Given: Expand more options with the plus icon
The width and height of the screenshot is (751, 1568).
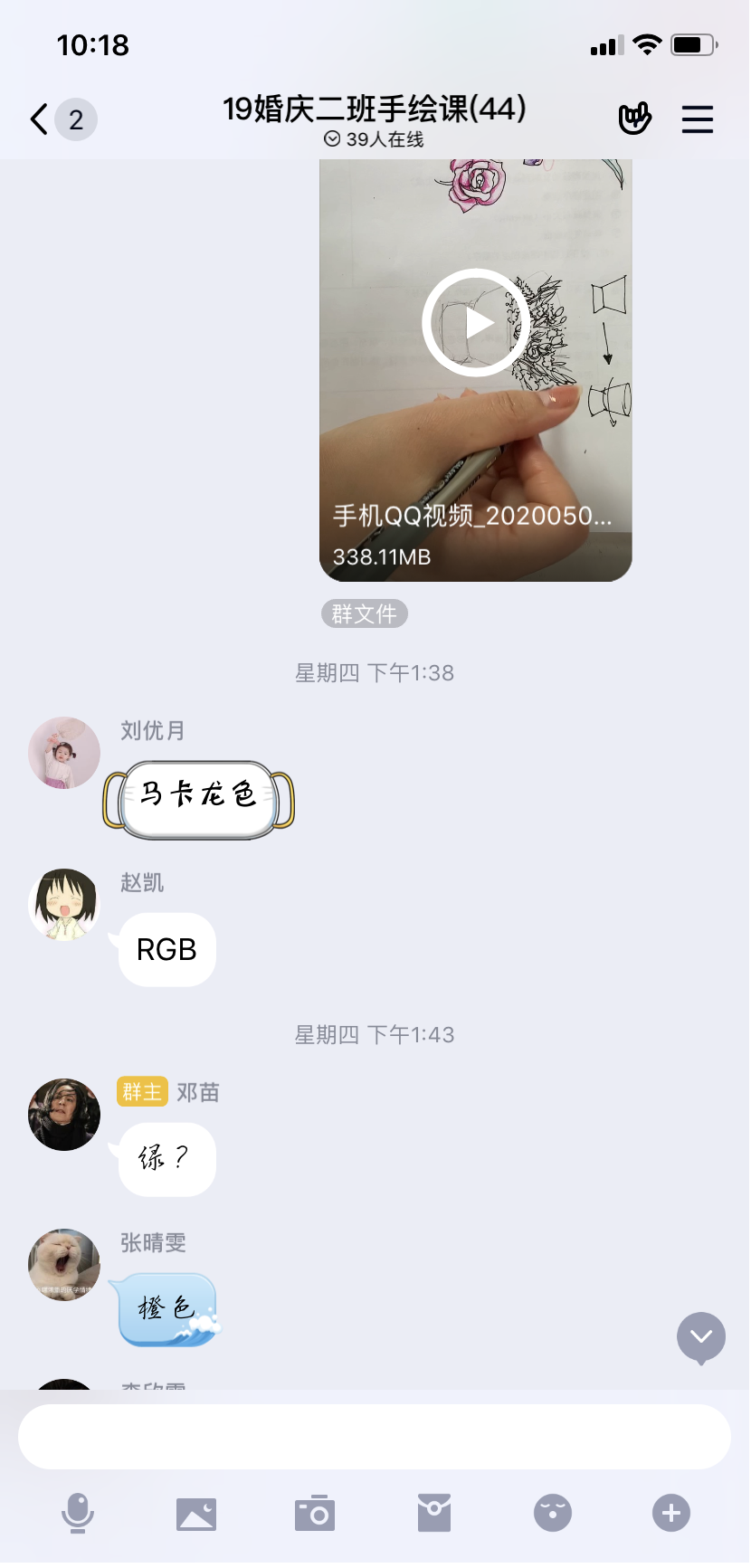Looking at the screenshot, I should click(671, 1513).
